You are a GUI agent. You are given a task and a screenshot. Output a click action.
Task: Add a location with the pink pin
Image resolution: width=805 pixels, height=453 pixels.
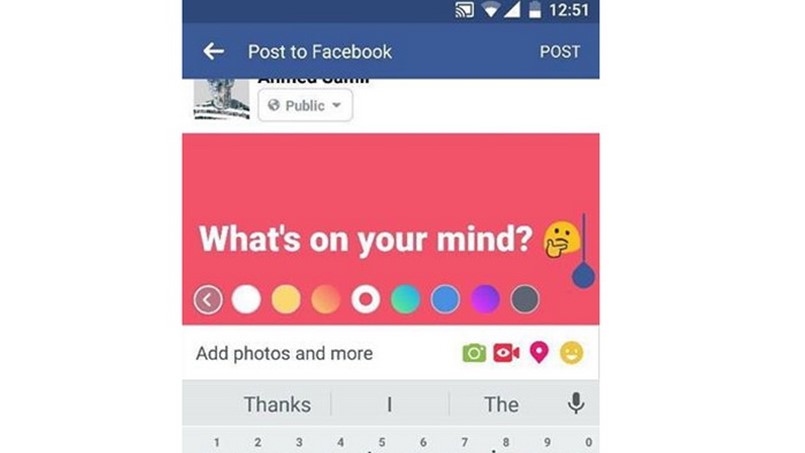pyautogui.click(x=539, y=353)
